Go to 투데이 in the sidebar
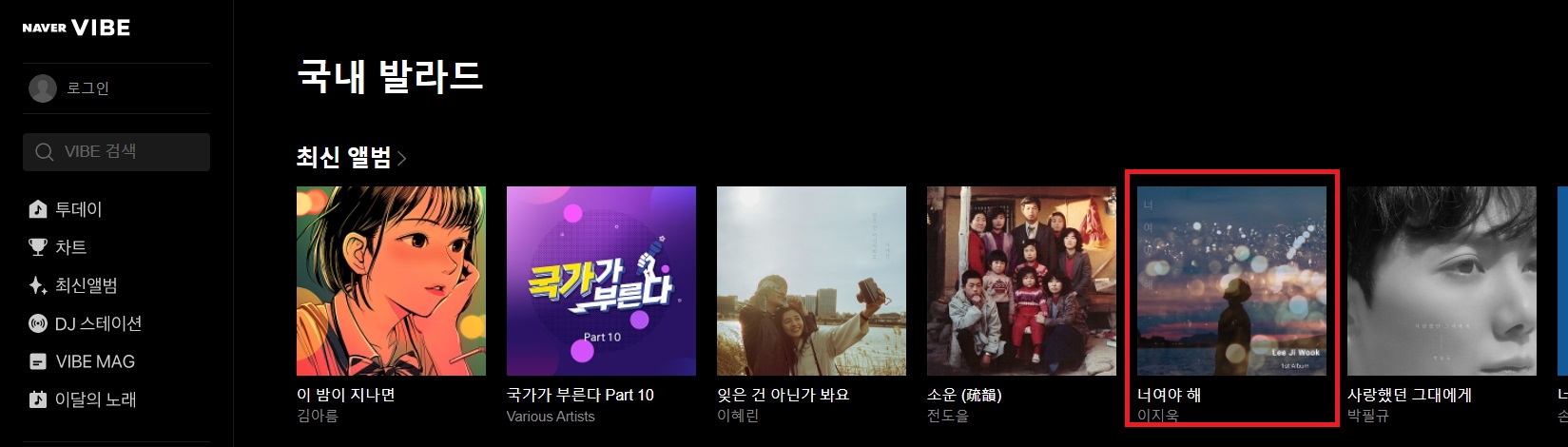The height and width of the screenshot is (447, 1568). coord(78,209)
